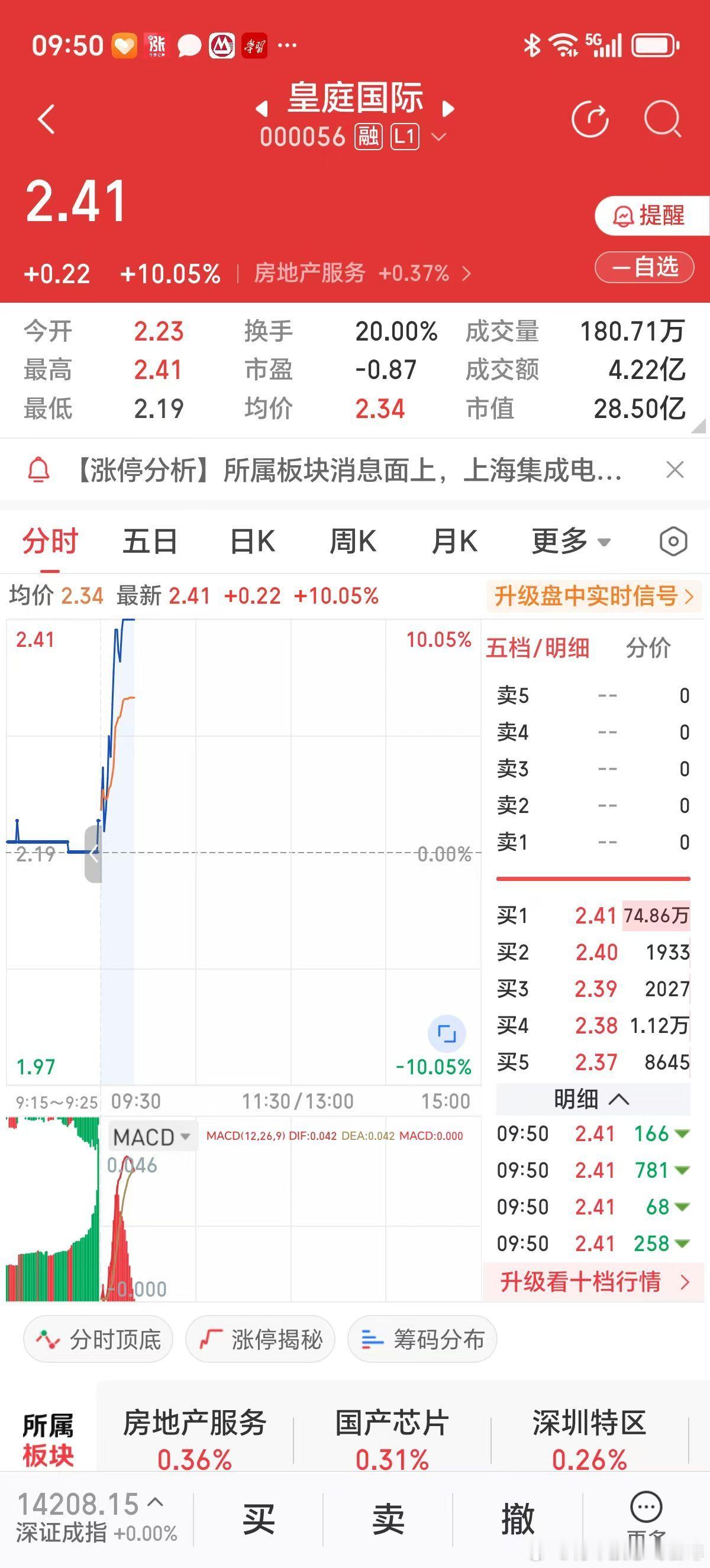Open chart settings via the target icon
Viewport: 710px width, 1568px height.
tap(674, 541)
